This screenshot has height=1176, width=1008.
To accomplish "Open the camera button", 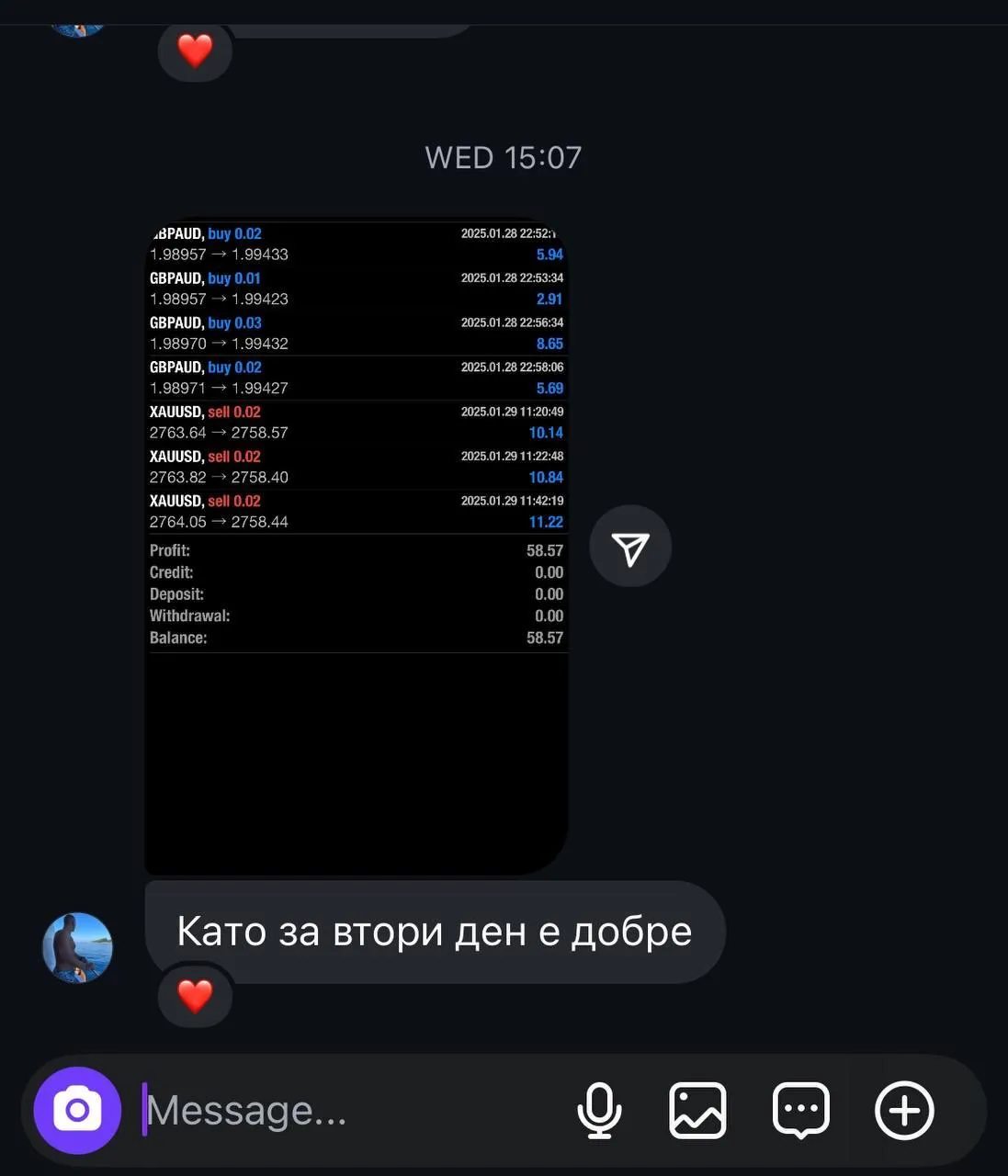I will [x=77, y=1110].
